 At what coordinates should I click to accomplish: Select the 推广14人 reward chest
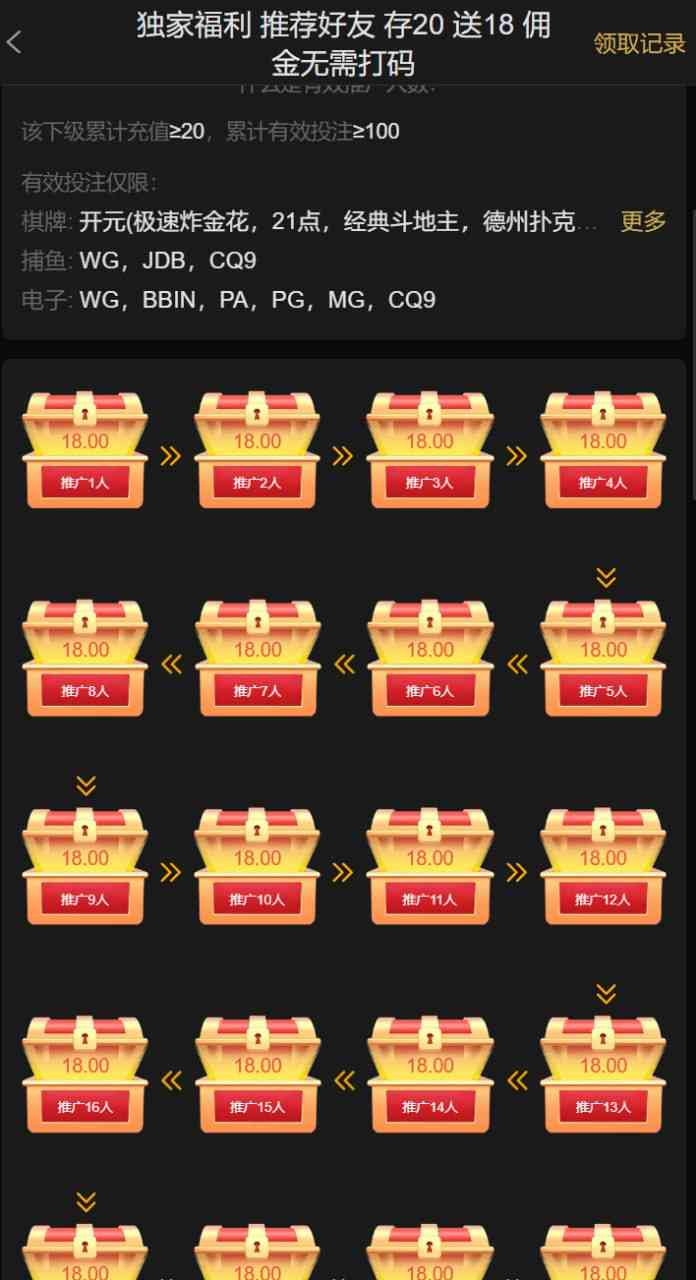coord(430,1075)
